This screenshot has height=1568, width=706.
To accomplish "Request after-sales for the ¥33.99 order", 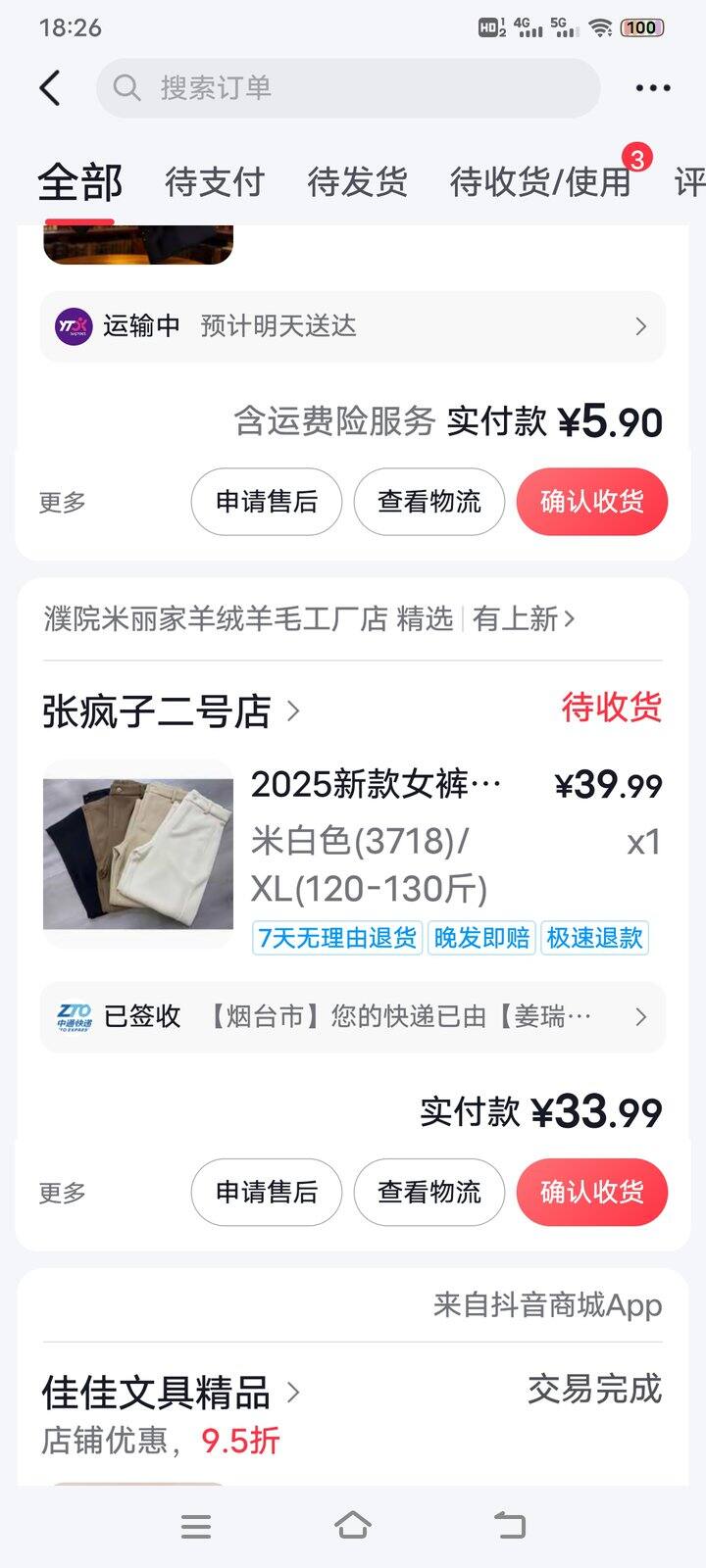I will pos(267,1193).
